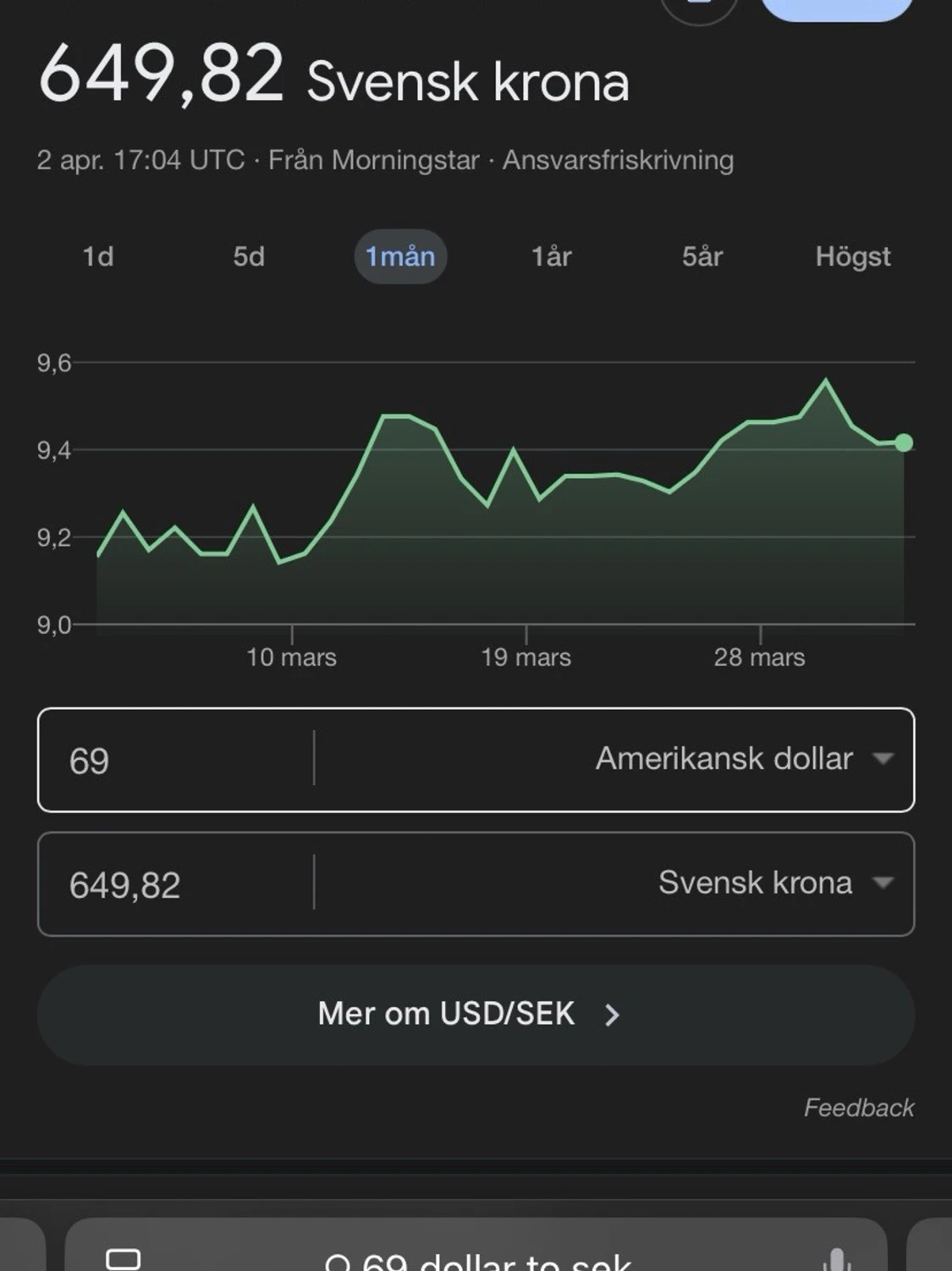
Task: Edit the 69 dollar amount field
Action: click(x=169, y=759)
